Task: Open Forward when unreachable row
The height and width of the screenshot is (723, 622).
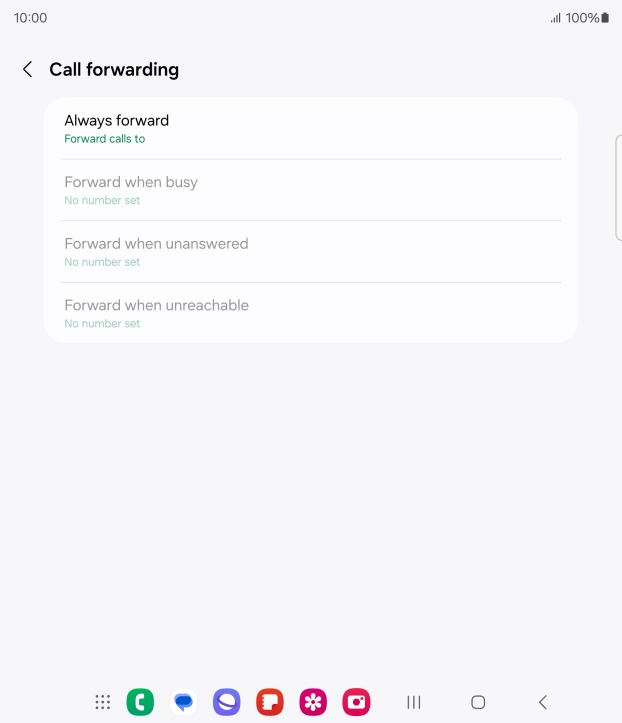Action: click(x=310, y=313)
